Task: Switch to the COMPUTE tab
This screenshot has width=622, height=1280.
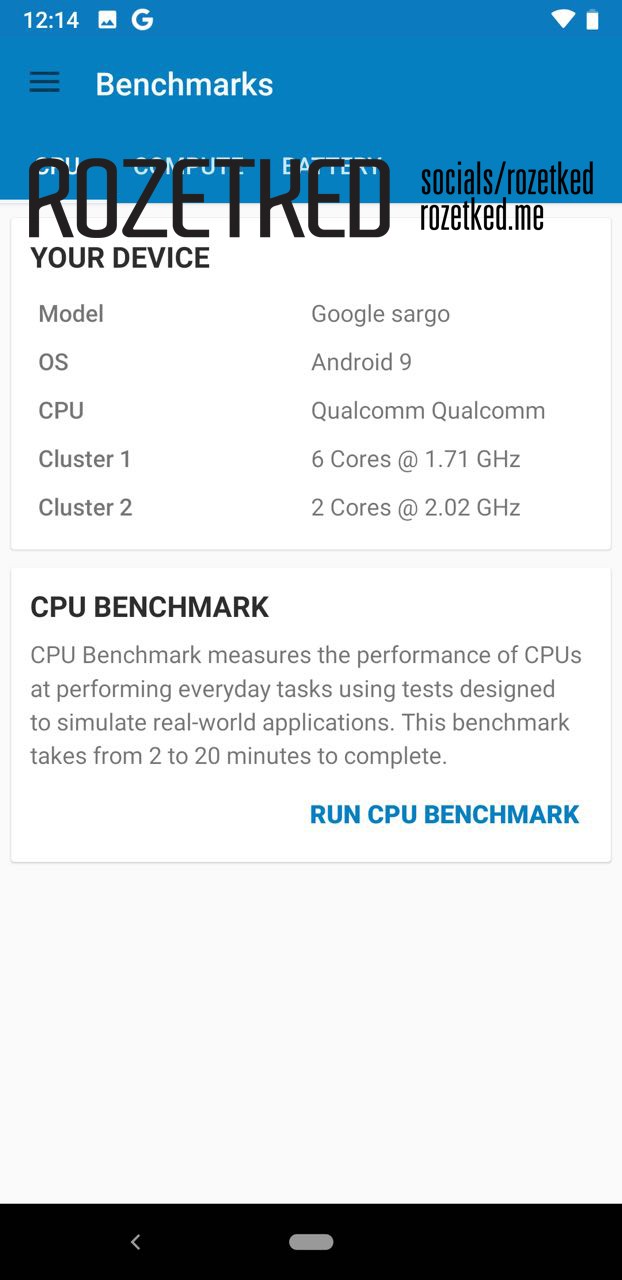Action: [189, 166]
